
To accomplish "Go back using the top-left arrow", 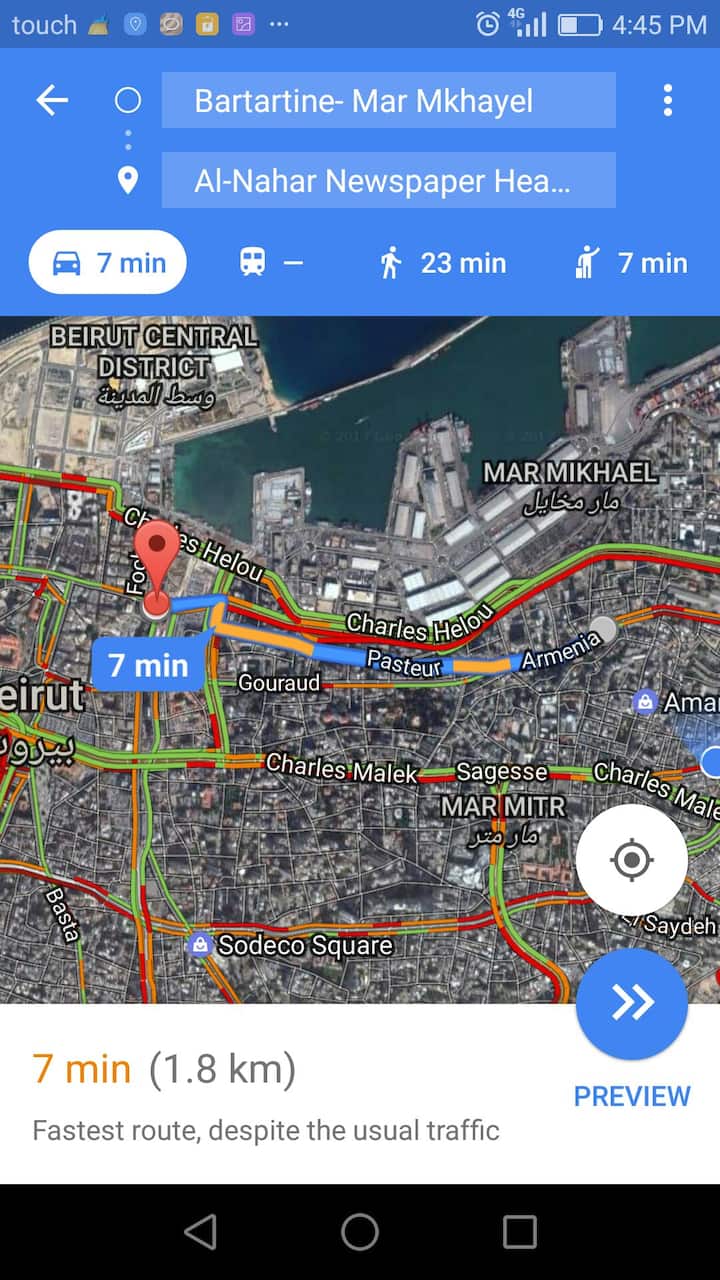I will [x=52, y=100].
